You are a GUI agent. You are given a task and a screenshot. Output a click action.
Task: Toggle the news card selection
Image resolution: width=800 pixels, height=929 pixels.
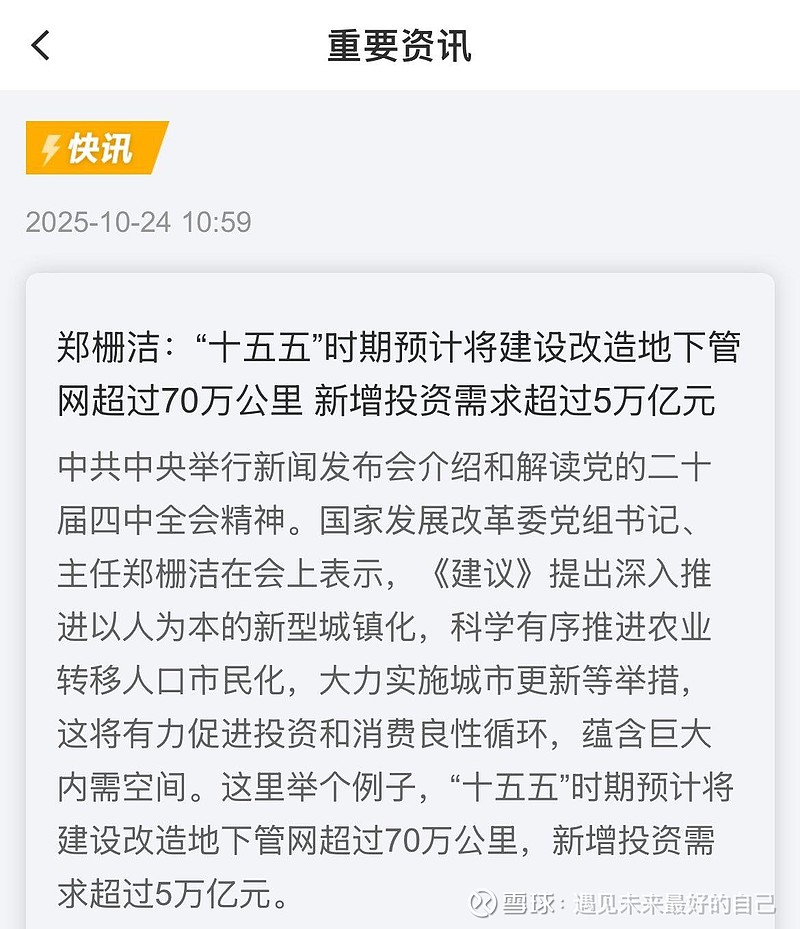400,600
